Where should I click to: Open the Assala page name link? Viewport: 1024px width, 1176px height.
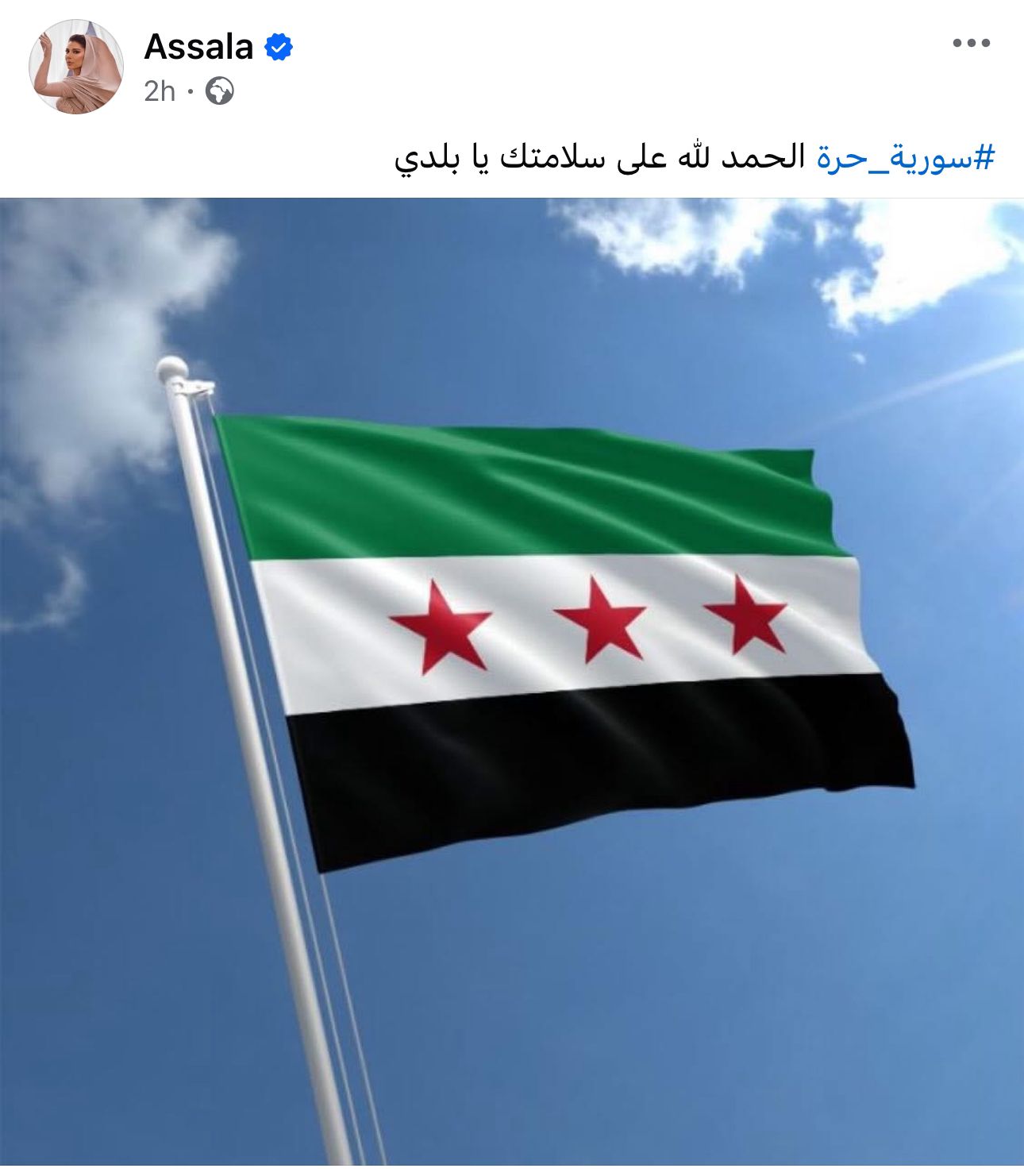[x=198, y=48]
